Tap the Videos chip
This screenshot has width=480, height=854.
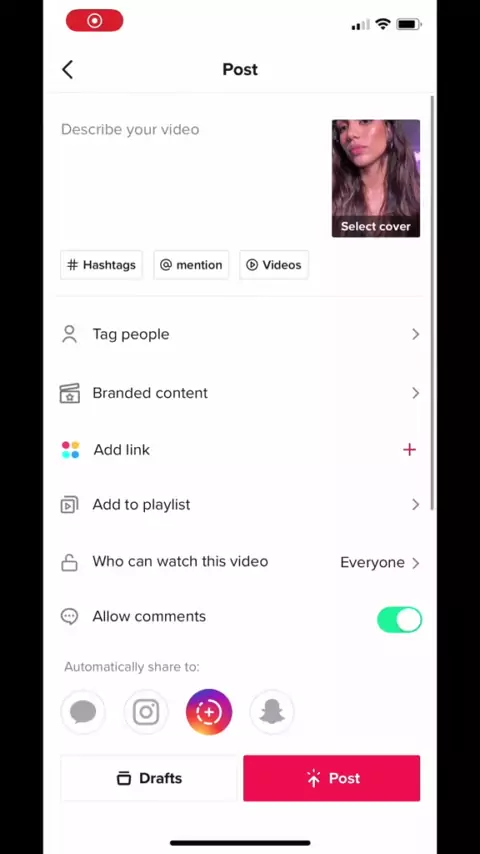click(274, 265)
